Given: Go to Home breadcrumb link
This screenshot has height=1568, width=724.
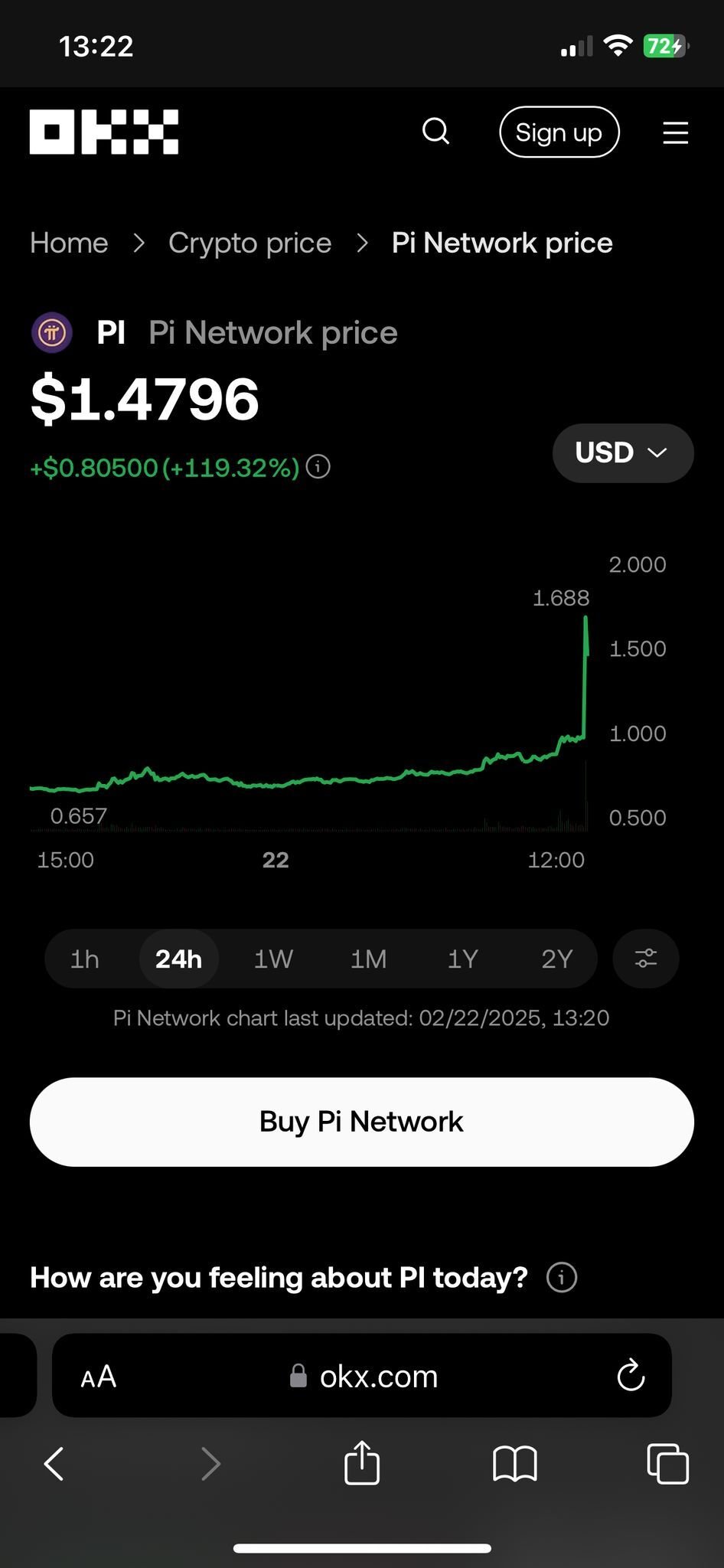Looking at the screenshot, I should [x=69, y=243].
